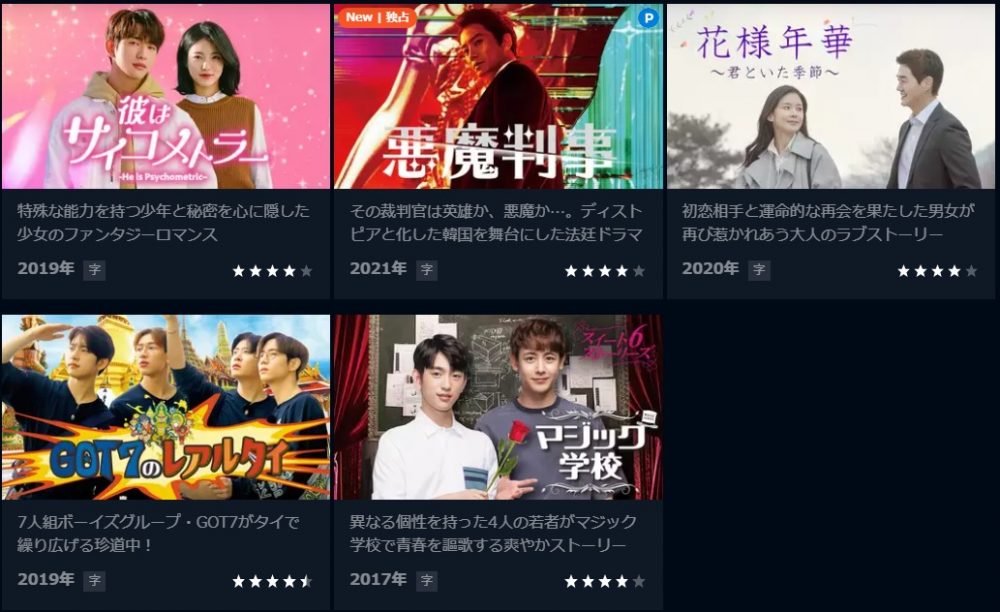View the マジック学校 drama card
The height and width of the screenshot is (612, 1000).
[498, 407]
